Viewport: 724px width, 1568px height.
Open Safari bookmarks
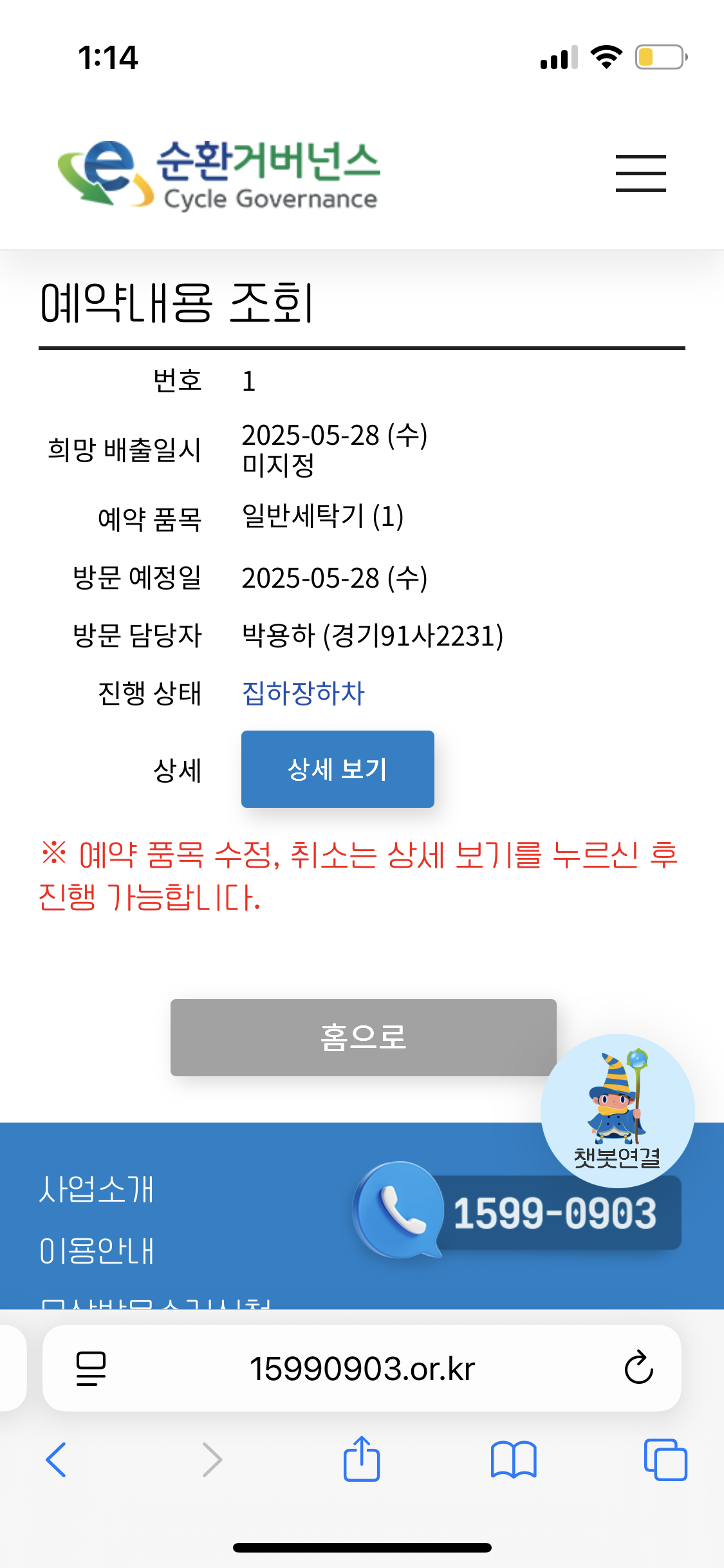click(513, 1460)
